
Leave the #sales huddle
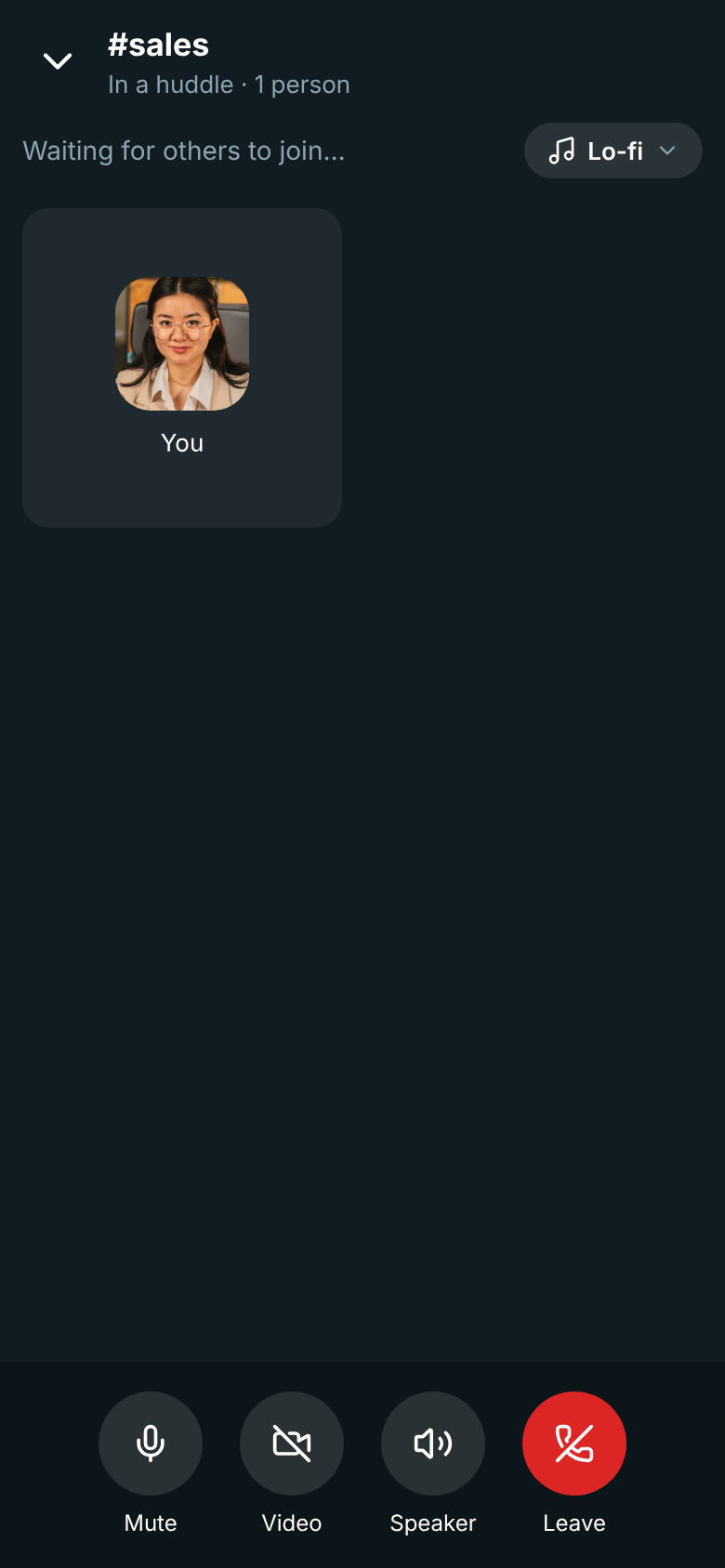(x=574, y=1443)
